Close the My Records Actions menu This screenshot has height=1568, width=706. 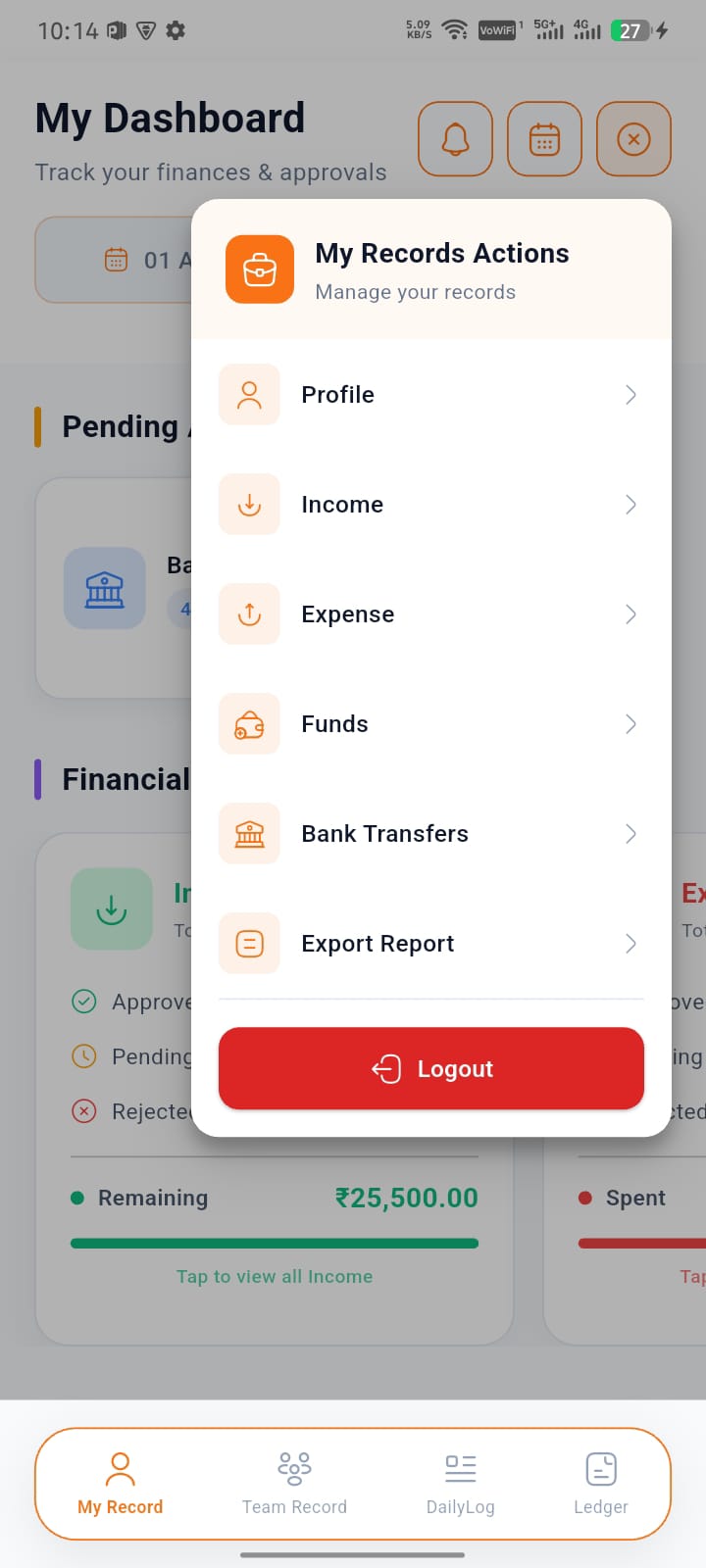(633, 139)
